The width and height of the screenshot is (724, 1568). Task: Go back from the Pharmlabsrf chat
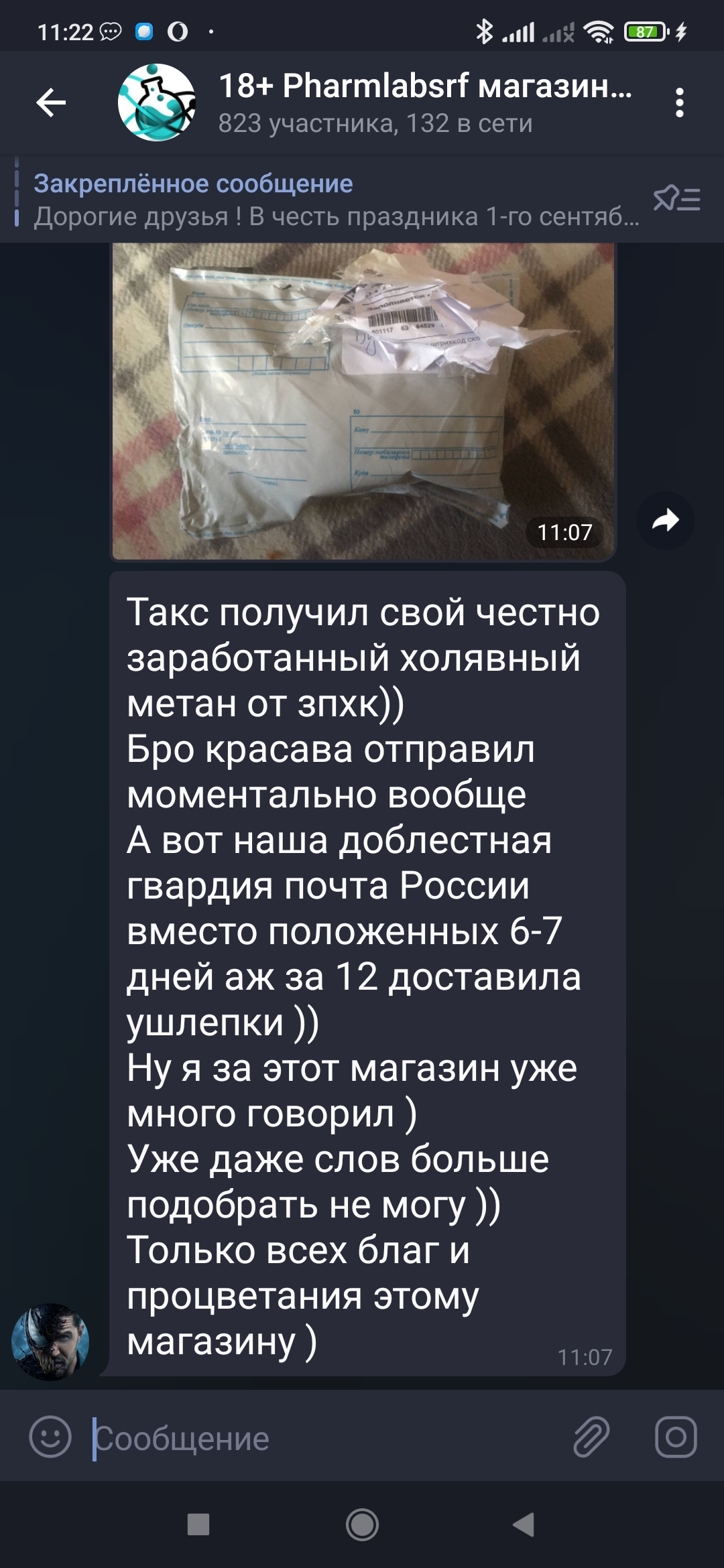click(x=51, y=103)
